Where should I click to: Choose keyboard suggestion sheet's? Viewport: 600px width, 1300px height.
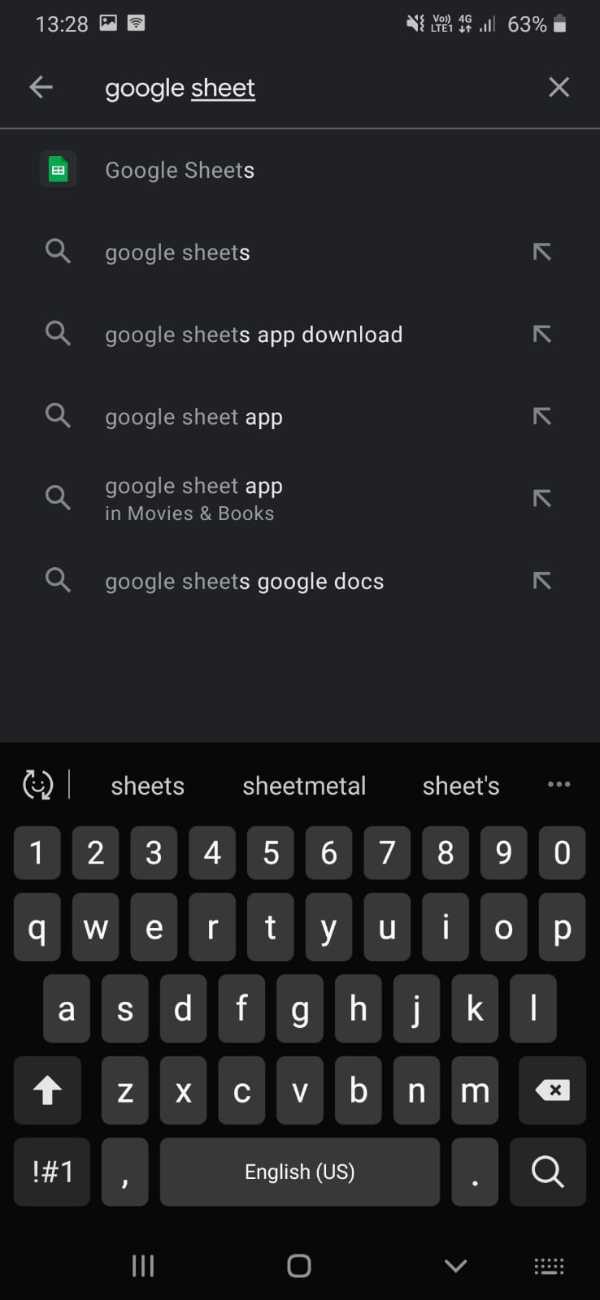461,786
